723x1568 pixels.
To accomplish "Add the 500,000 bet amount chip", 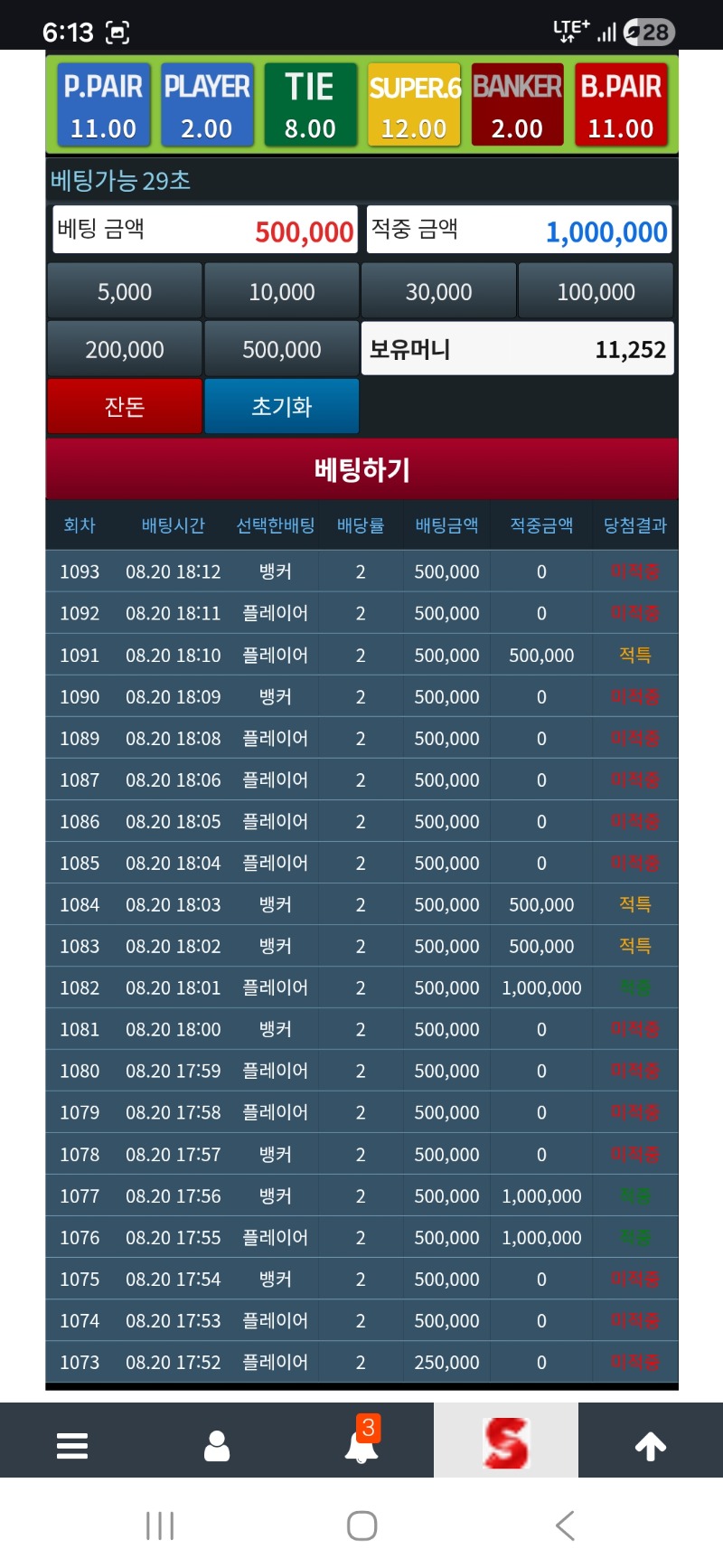I will pos(282,349).
